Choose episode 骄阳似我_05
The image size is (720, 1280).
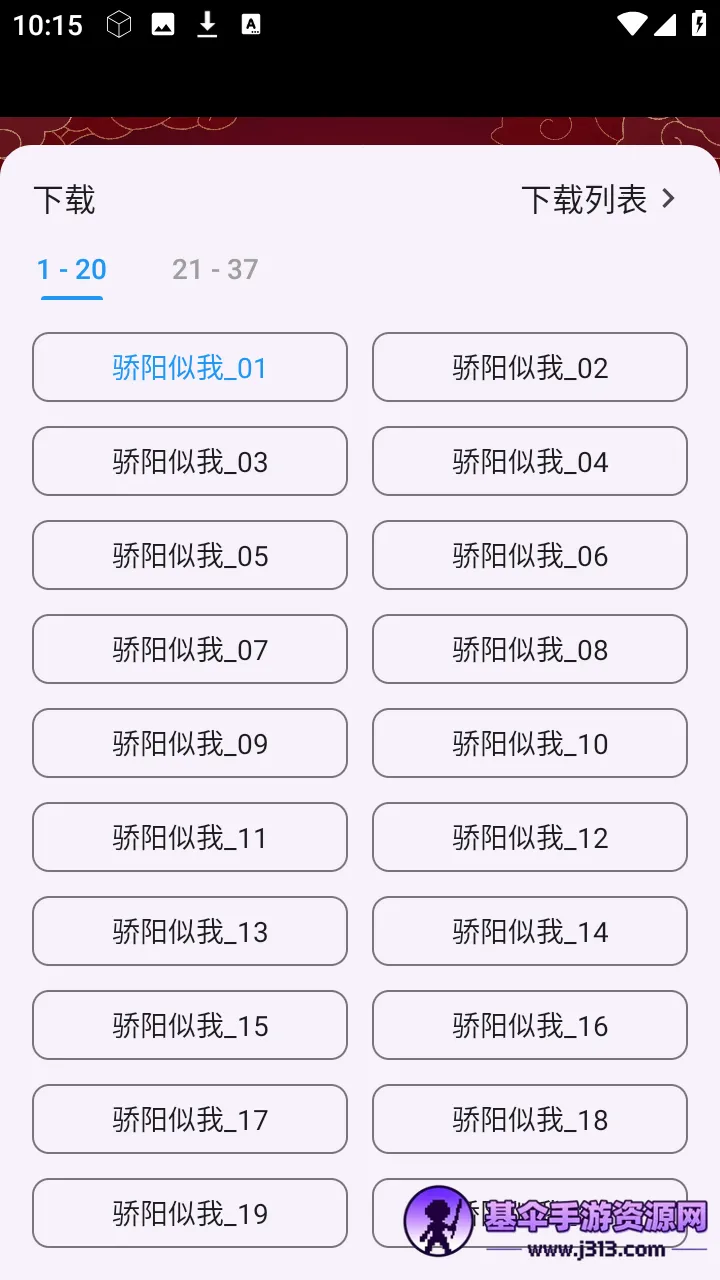click(190, 556)
